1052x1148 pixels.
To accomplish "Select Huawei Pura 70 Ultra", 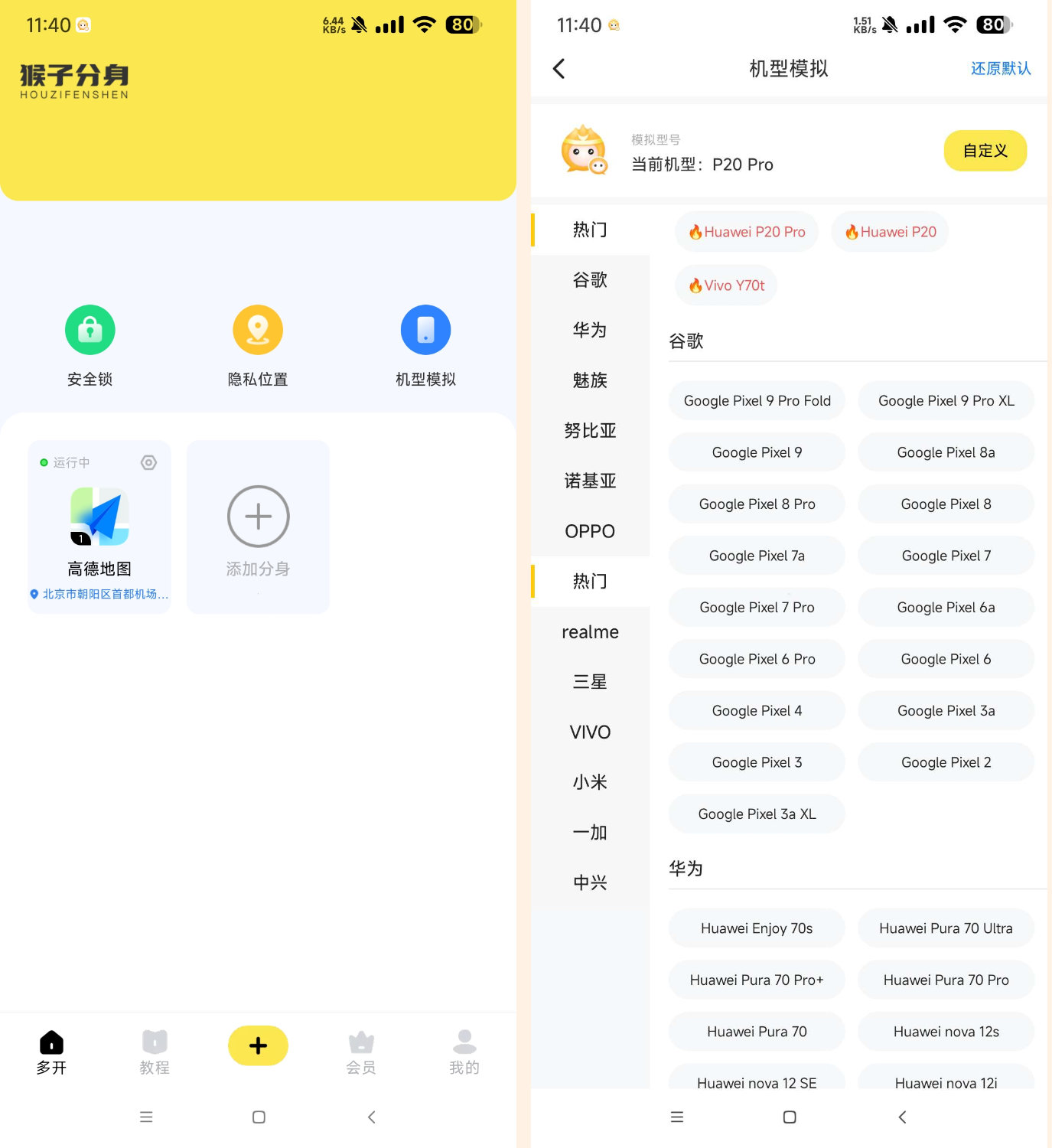I will pyautogui.click(x=946, y=928).
